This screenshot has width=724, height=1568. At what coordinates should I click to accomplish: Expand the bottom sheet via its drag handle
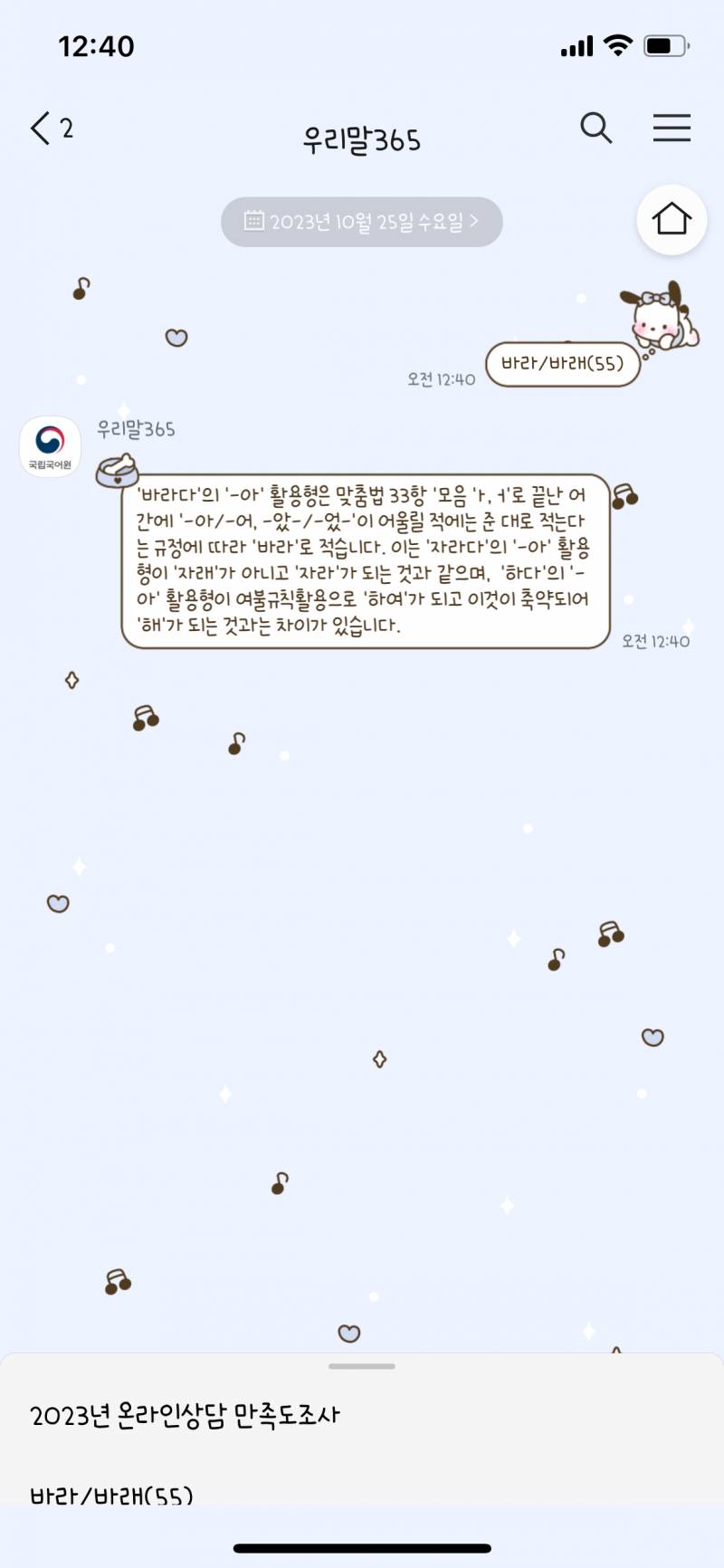361,1368
